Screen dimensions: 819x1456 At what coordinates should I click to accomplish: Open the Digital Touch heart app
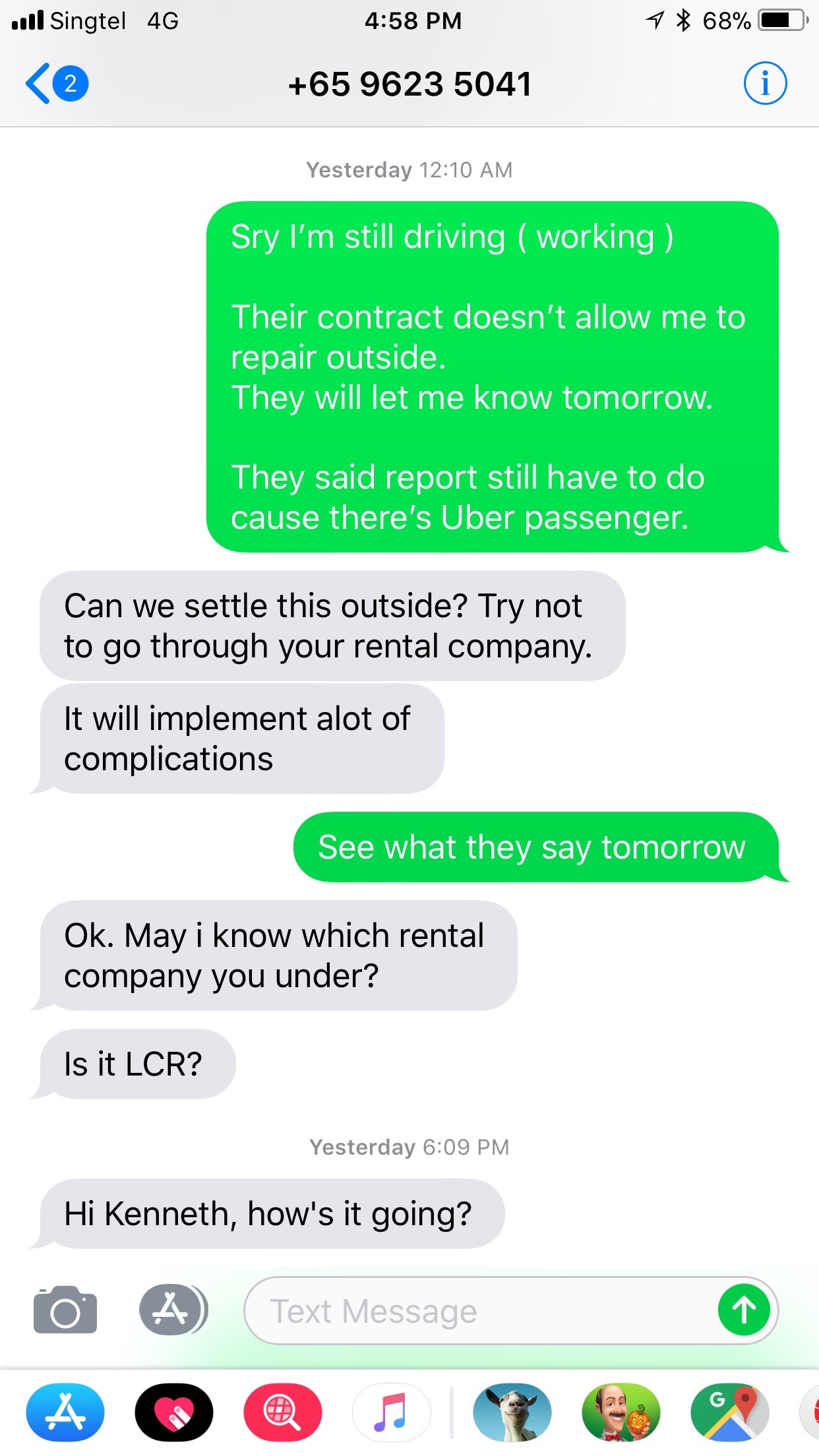pos(174,1412)
